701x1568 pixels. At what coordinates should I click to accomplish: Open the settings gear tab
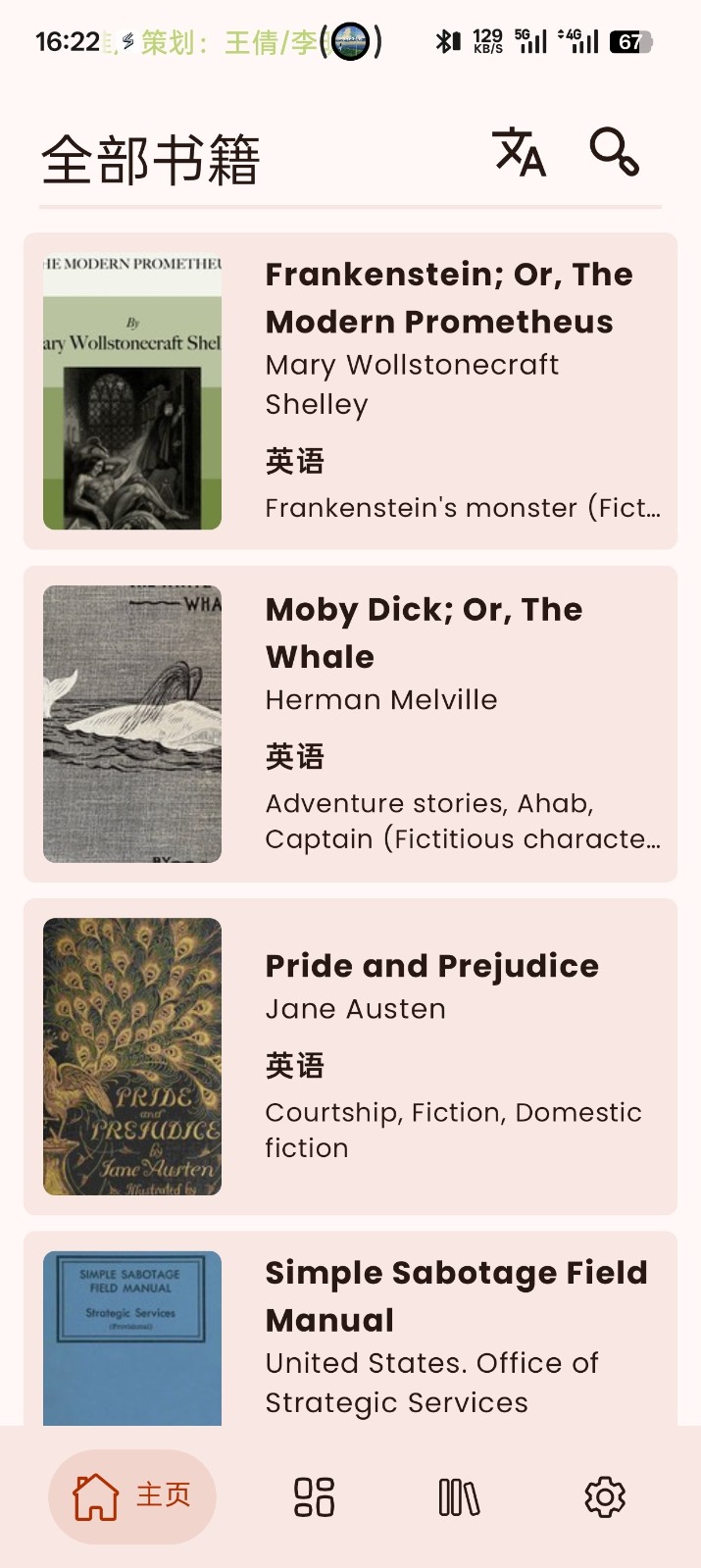pyautogui.click(x=605, y=1497)
